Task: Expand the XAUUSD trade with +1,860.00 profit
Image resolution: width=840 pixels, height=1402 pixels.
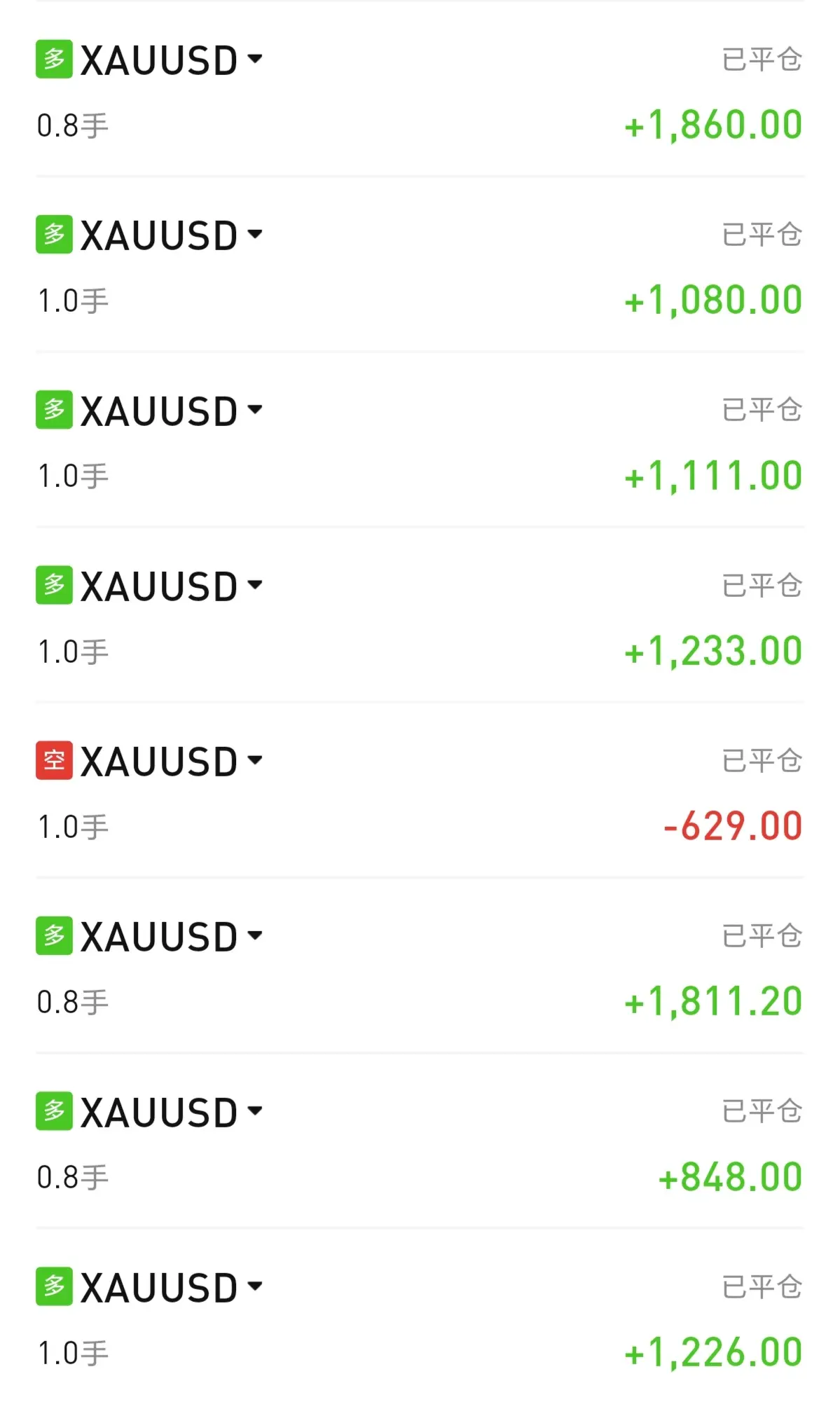Action: pos(255,59)
